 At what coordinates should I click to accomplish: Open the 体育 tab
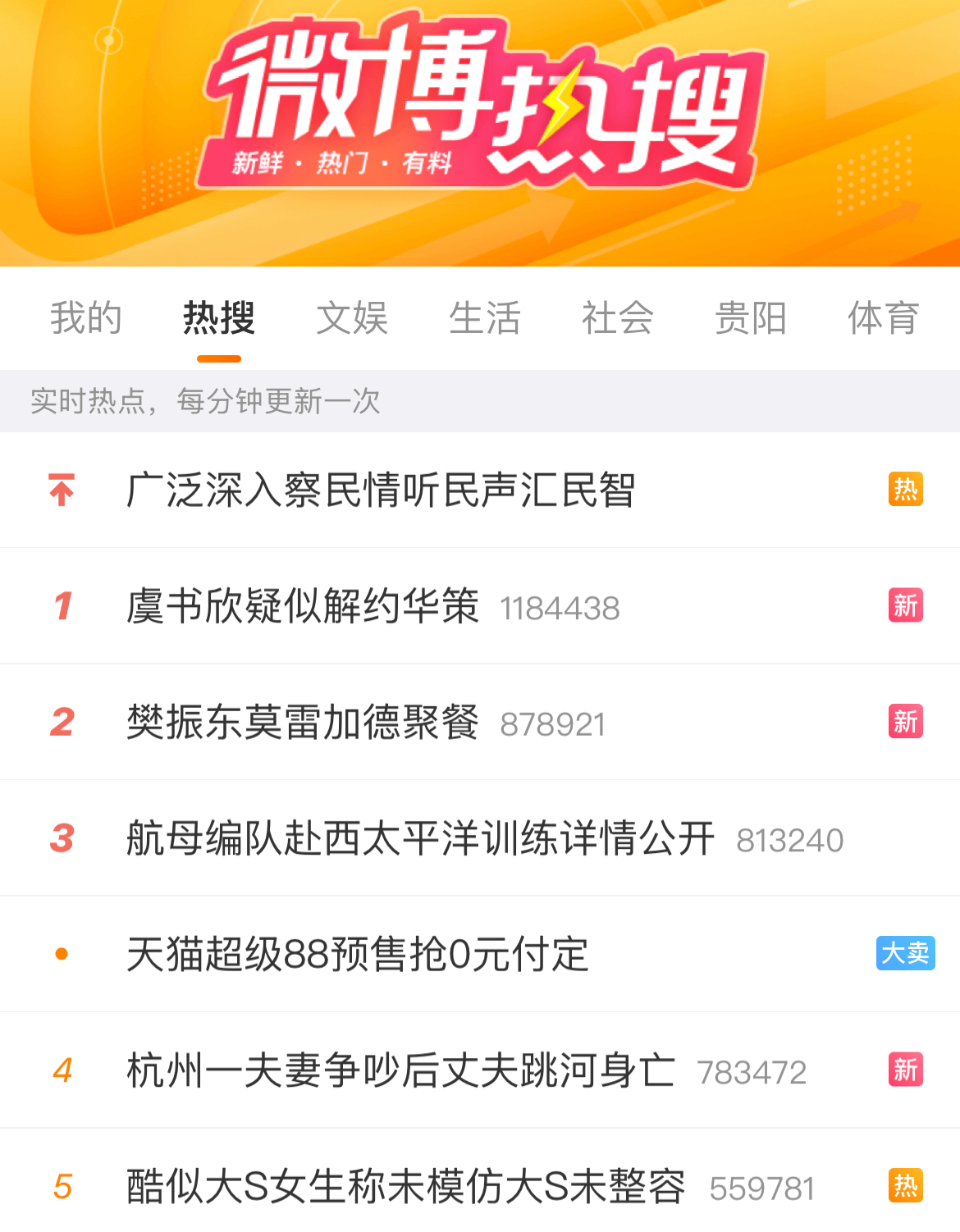(x=883, y=318)
